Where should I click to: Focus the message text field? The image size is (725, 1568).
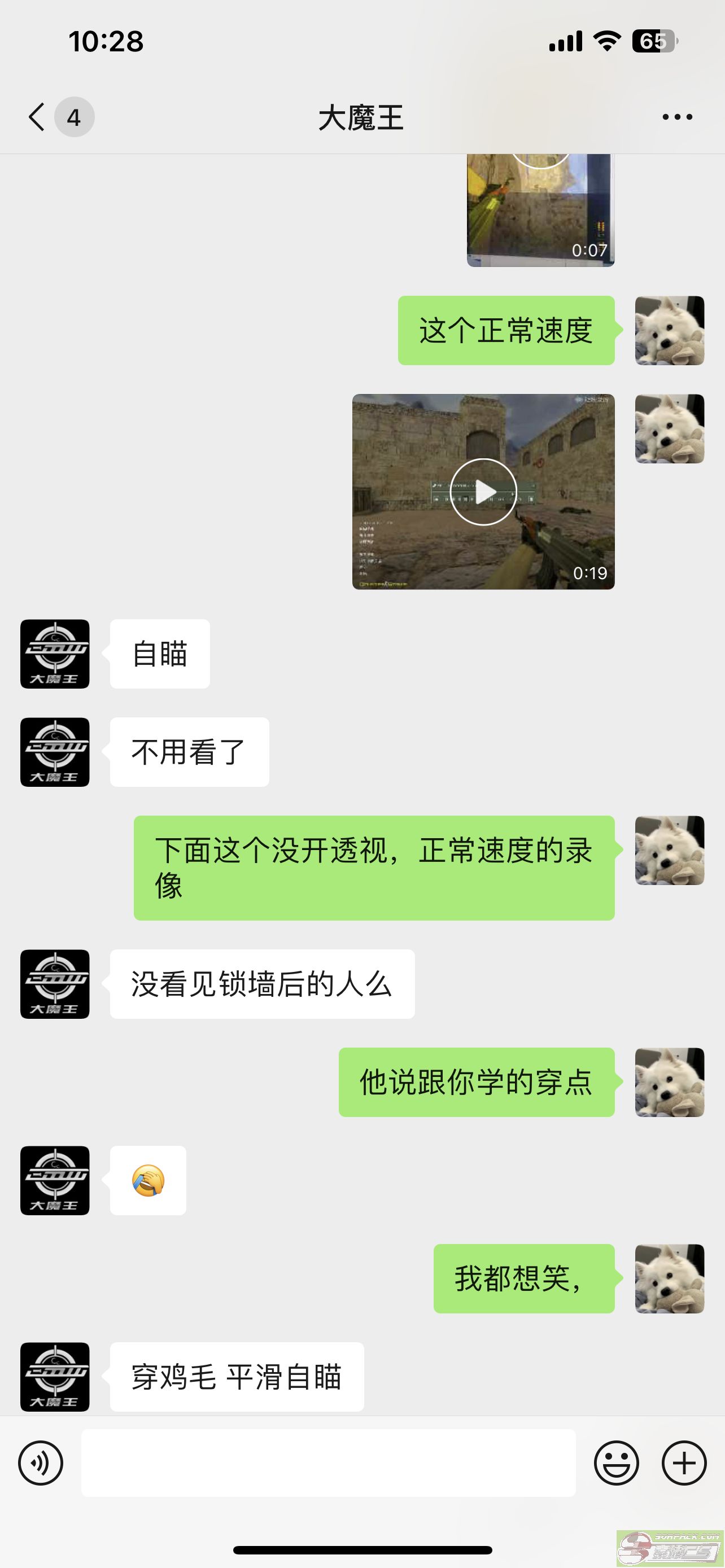[x=328, y=1462]
